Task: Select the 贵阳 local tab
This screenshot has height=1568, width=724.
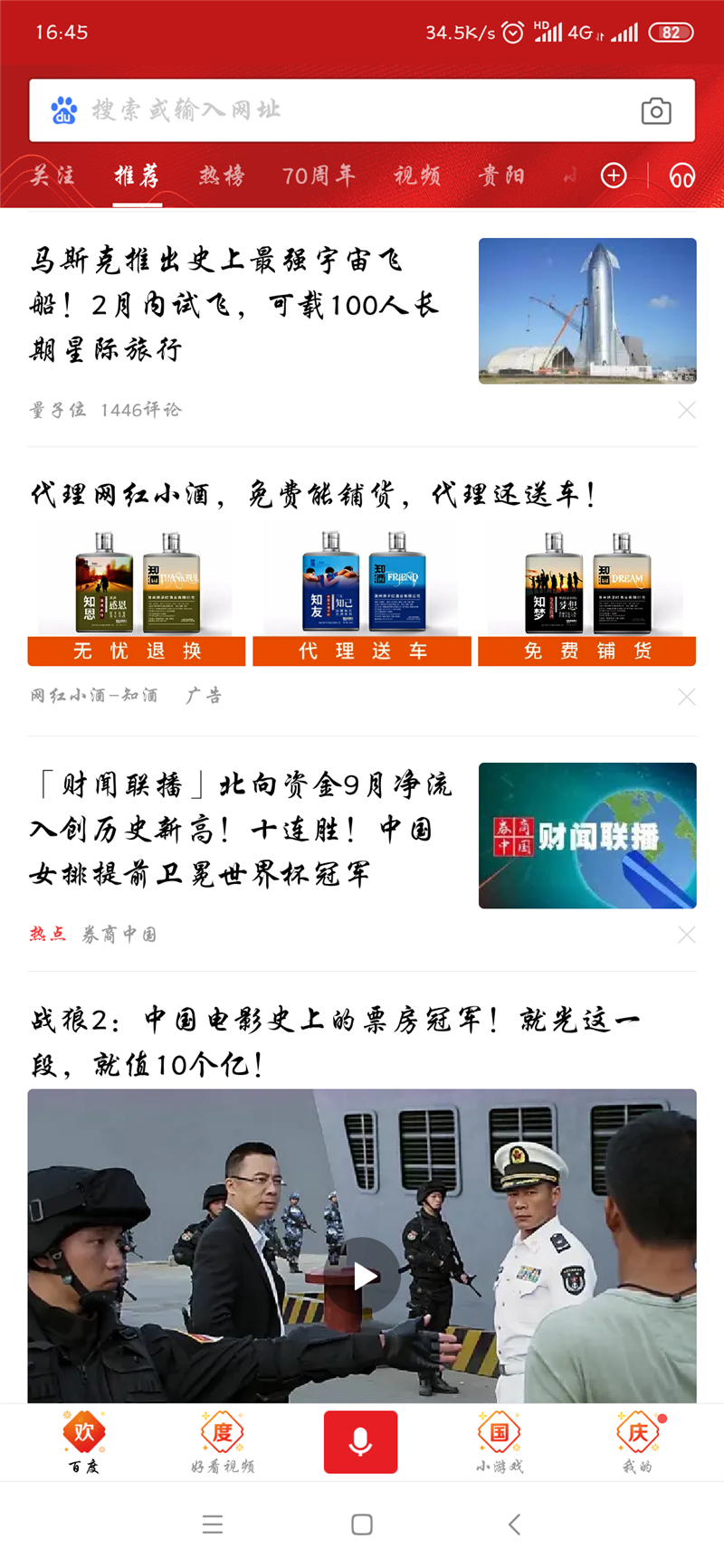Action: 501,176
